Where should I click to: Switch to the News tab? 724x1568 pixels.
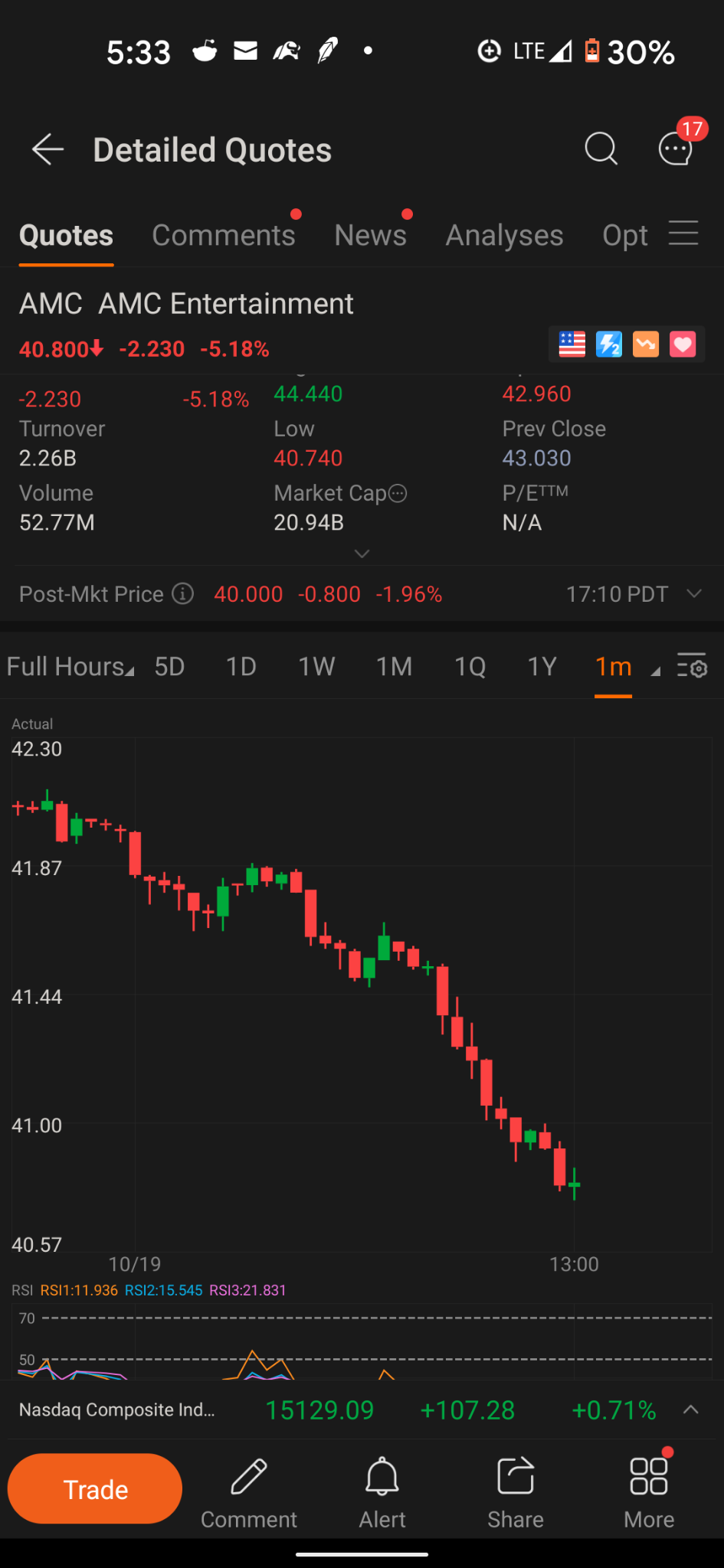[371, 235]
